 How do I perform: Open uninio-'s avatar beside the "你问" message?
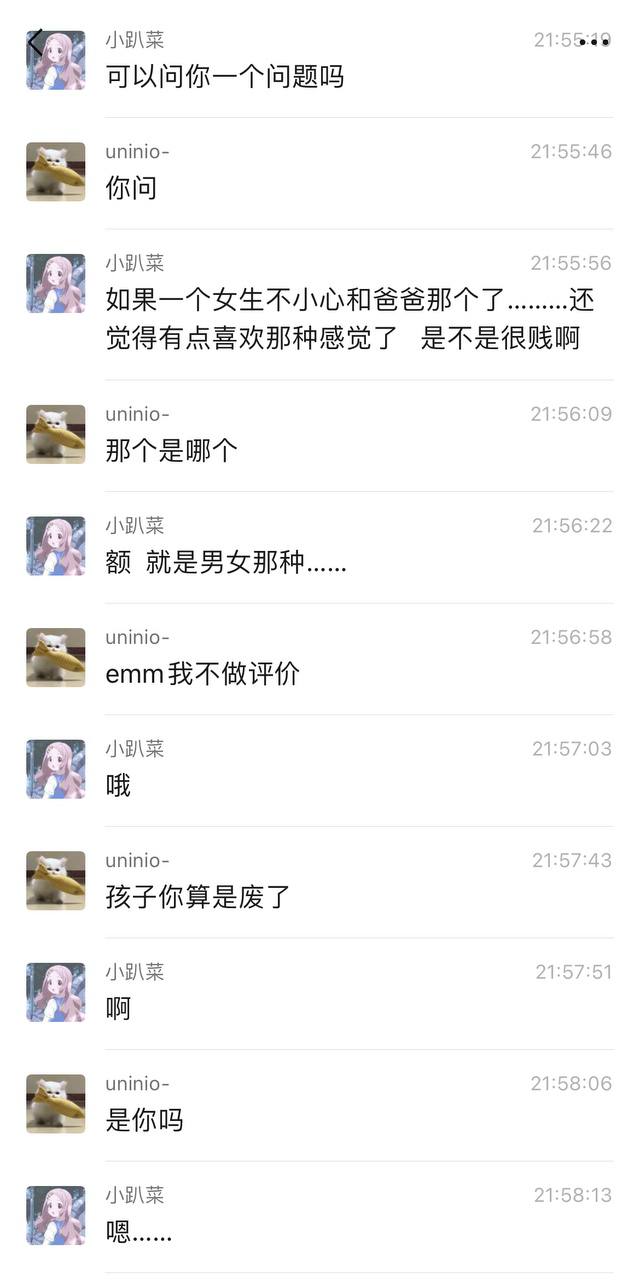(x=56, y=171)
